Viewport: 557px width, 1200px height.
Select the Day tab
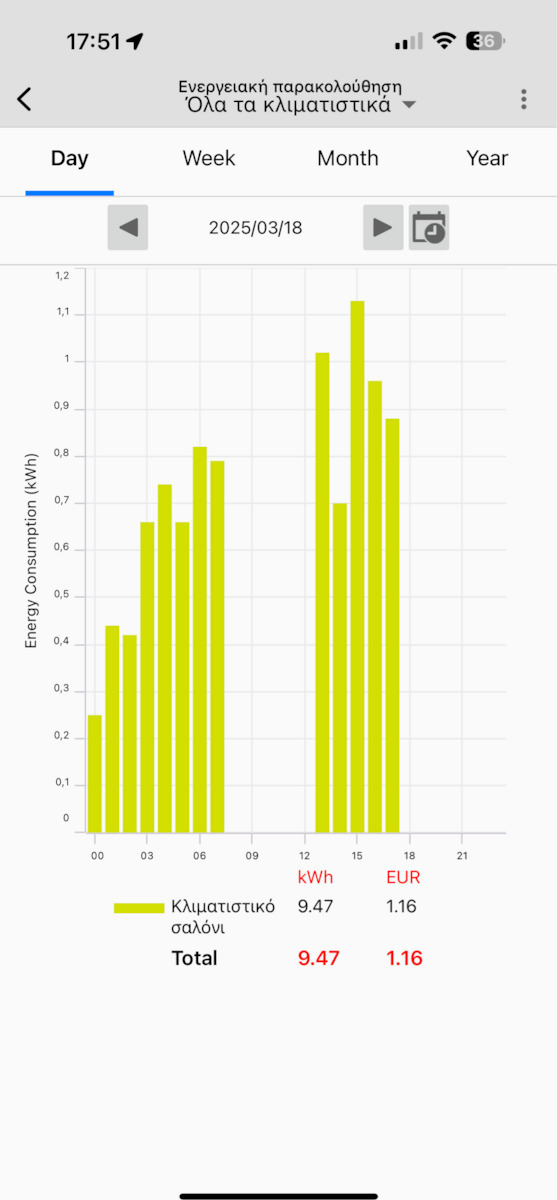[70, 158]
